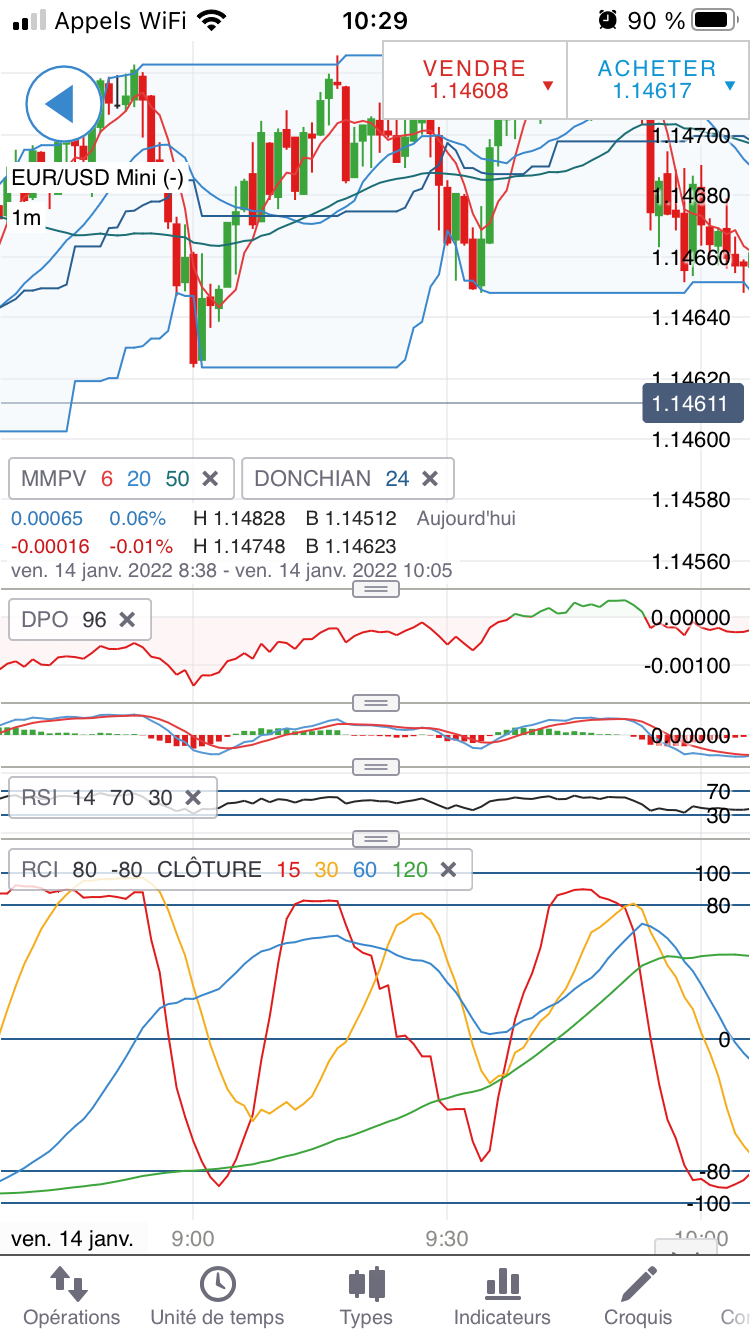The image size is (750, 1334).
Task: Open the Indicateurs menu
Action: 502,1297
